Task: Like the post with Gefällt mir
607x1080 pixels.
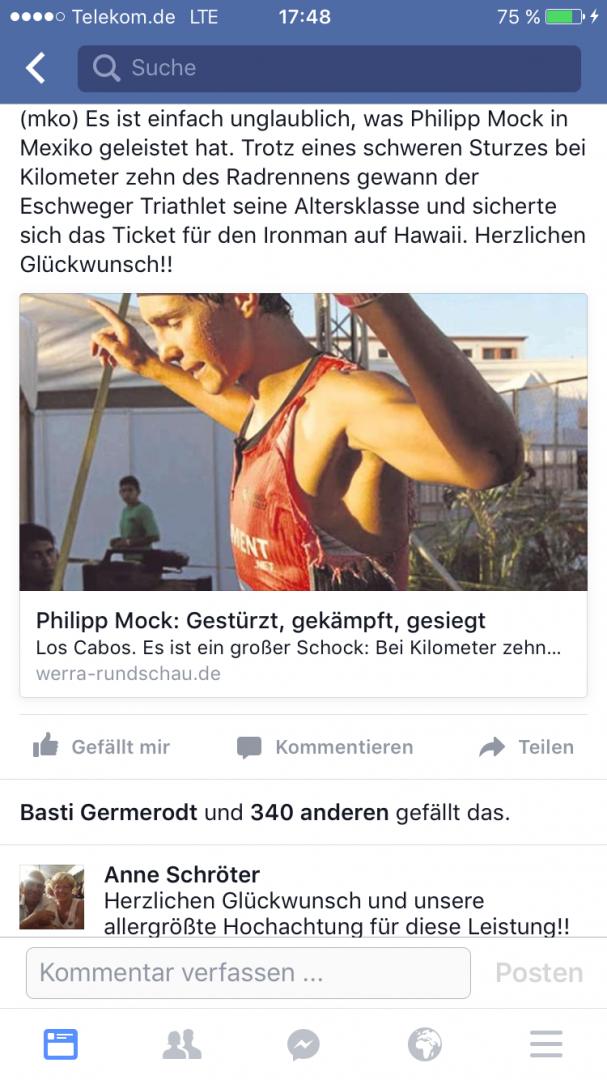Action: [101, 747]
